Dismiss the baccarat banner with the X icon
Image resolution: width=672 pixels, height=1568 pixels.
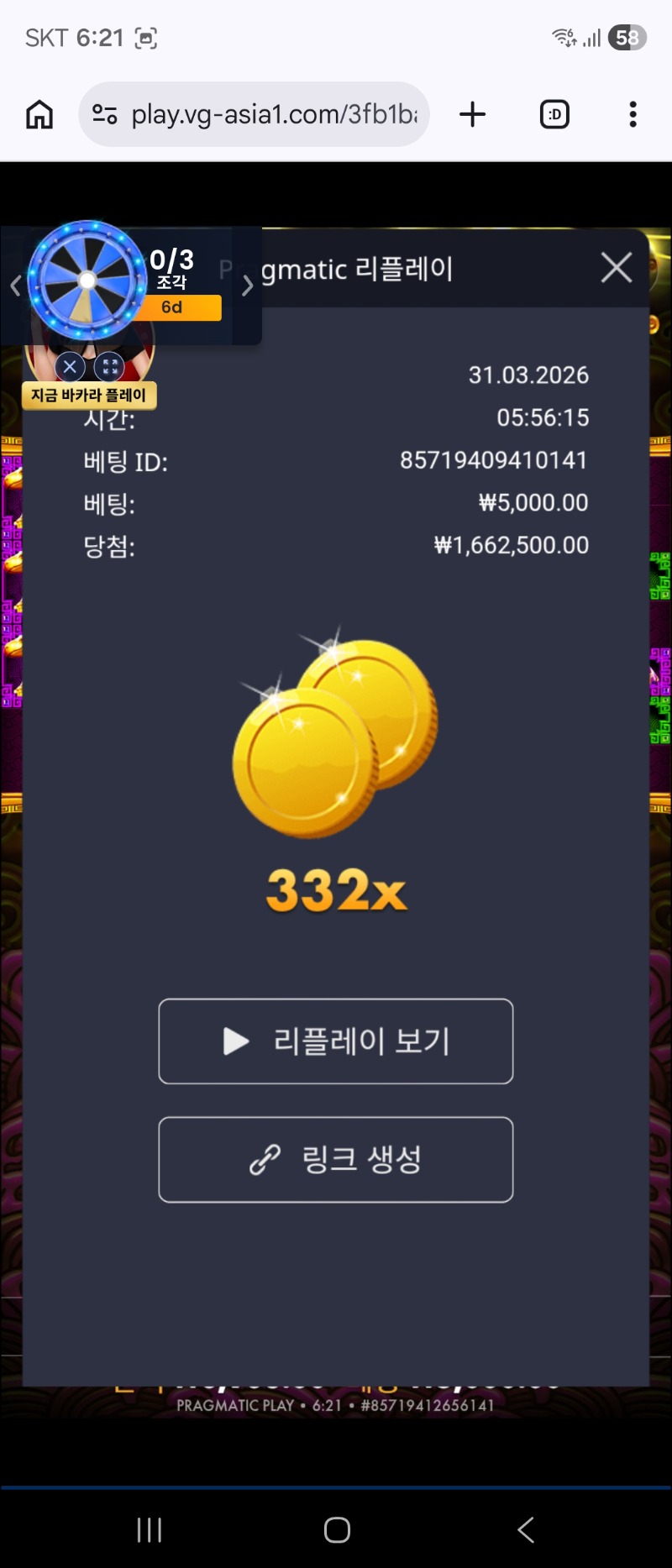(70, 366)
